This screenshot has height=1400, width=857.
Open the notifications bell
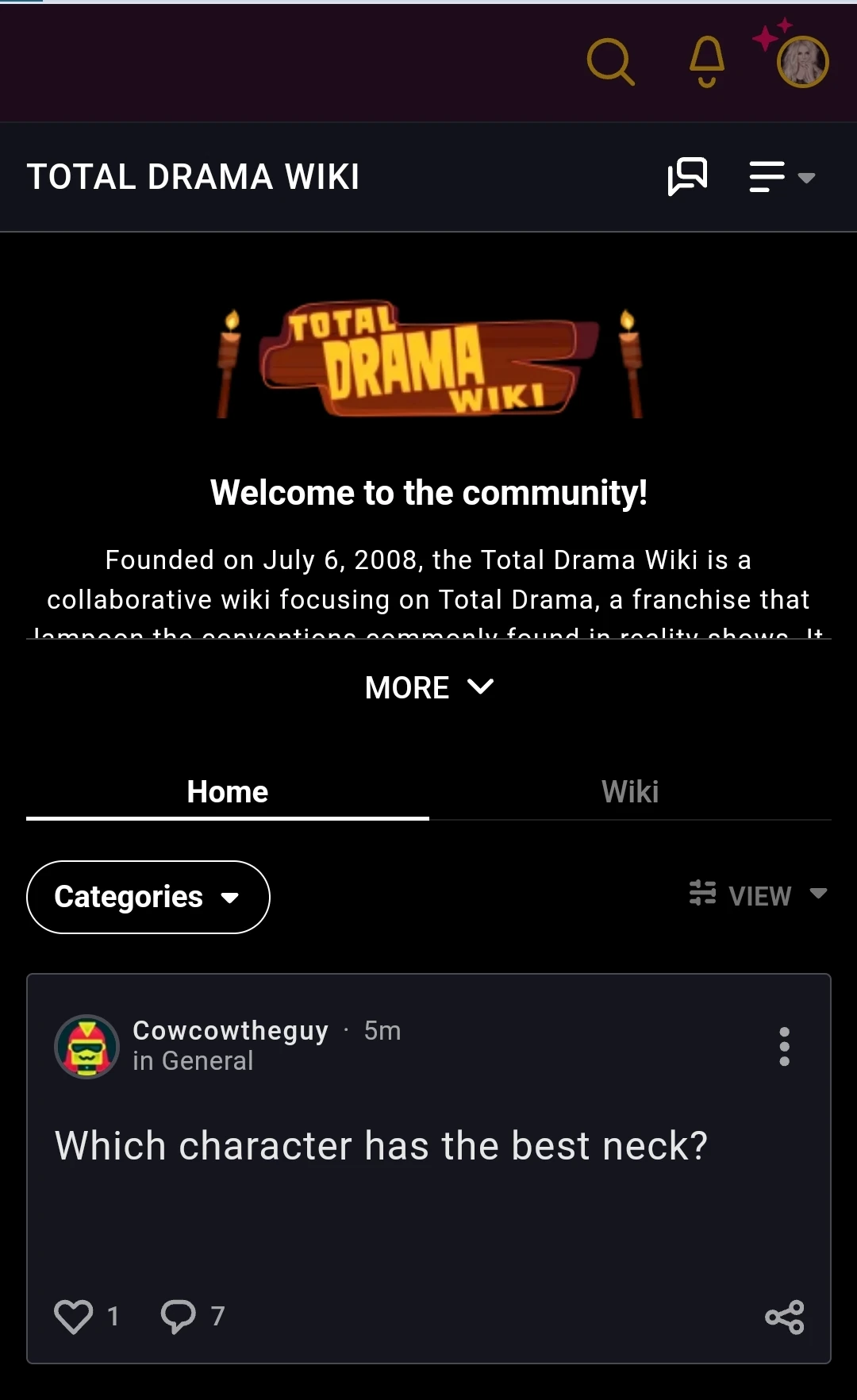[706, 62]
